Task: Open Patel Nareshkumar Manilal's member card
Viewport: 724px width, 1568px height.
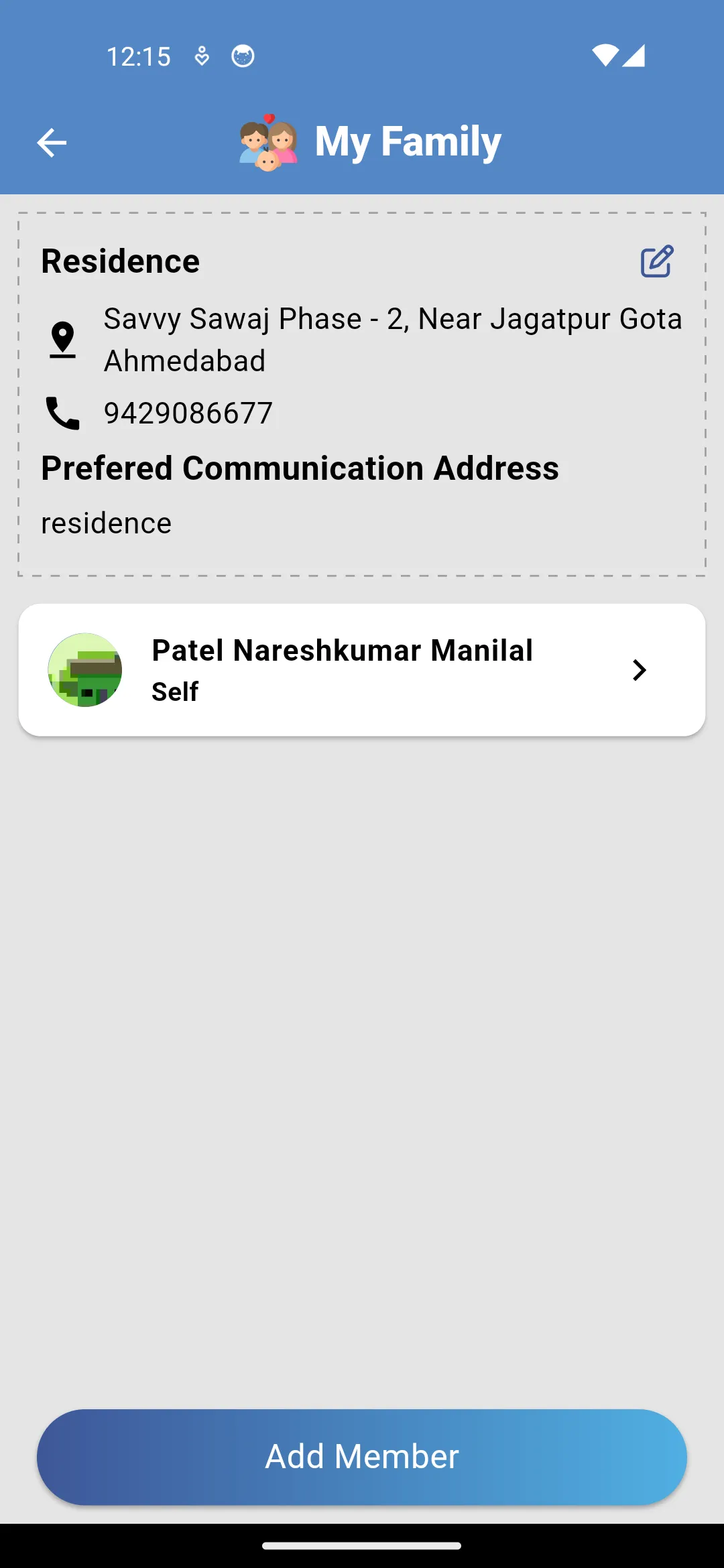Action: [x=362, y=670]
